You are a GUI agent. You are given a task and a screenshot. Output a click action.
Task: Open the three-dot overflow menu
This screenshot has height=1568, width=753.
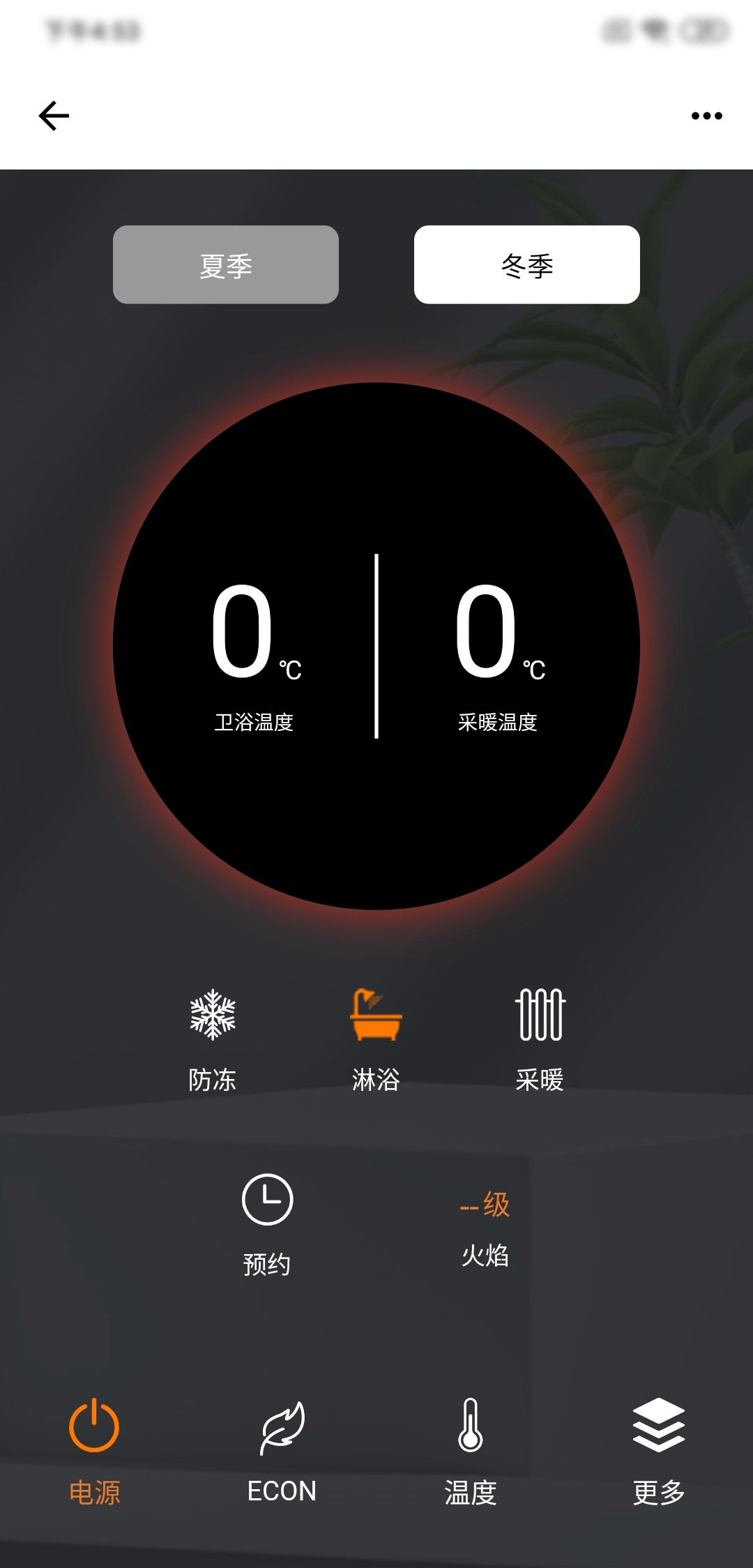[706, 116]
